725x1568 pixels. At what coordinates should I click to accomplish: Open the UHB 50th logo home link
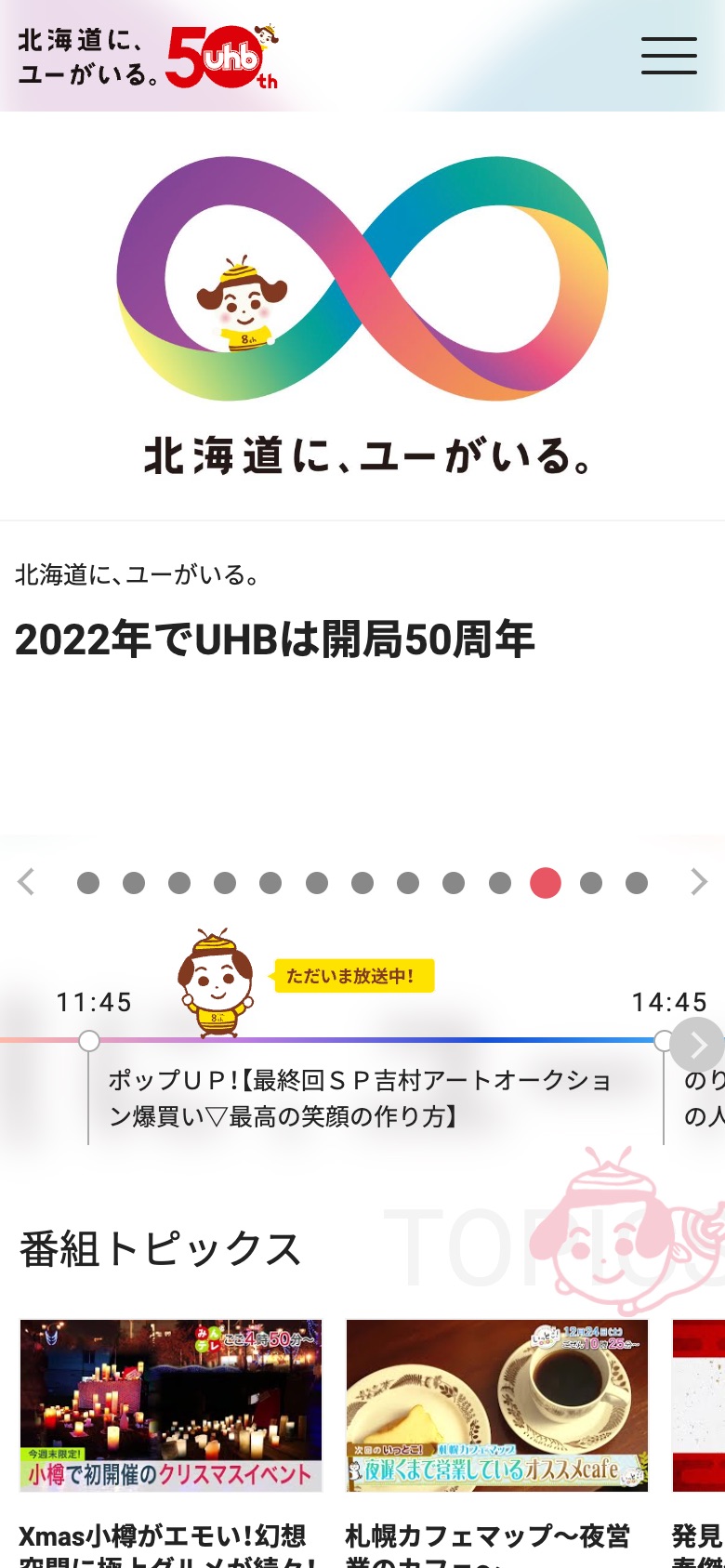point(149,56)
